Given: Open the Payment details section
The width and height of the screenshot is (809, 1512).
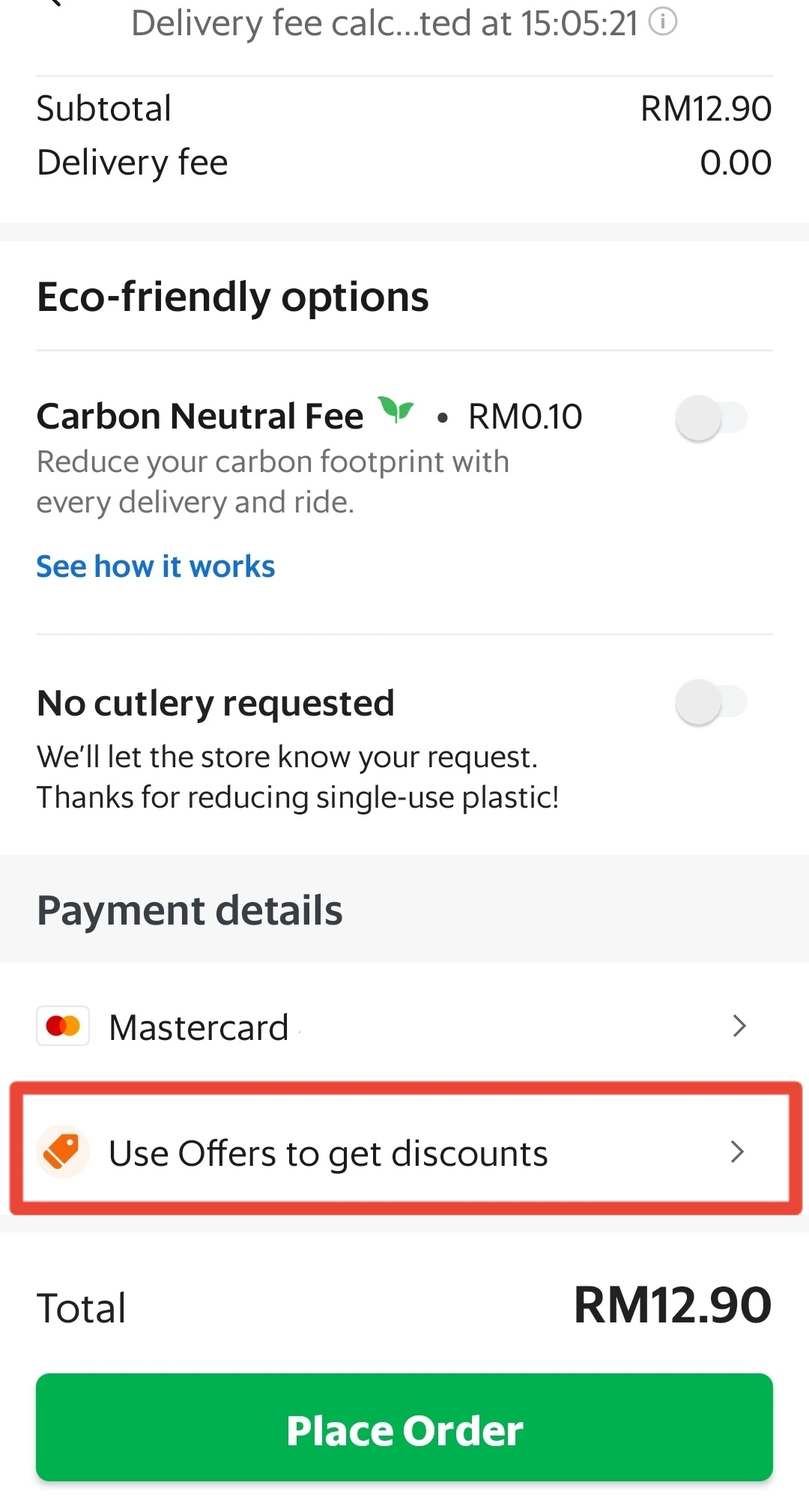Looking at the screenshot, I should (x=190, y=909).
